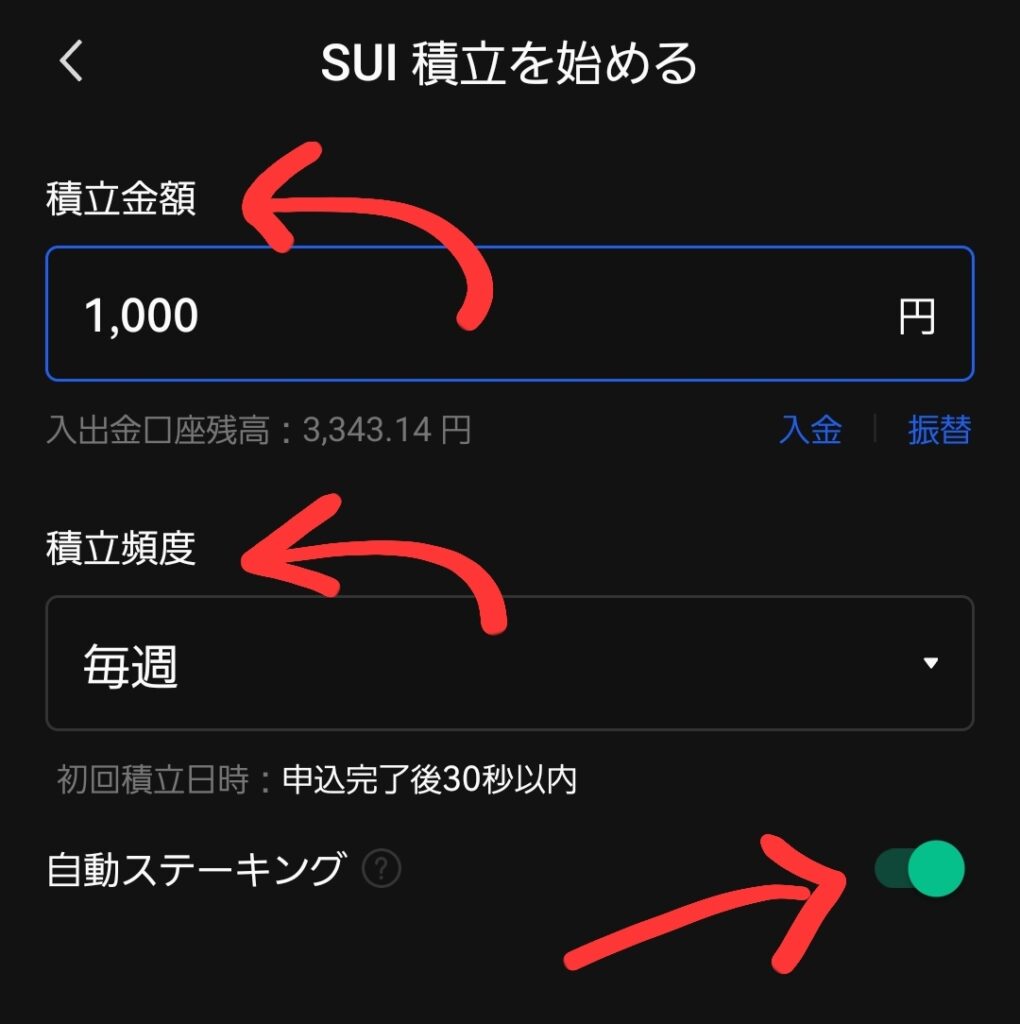Screen dimensions: 1020x1024
Task: Go back using the top-left arrow
Action: pos(70,63)
